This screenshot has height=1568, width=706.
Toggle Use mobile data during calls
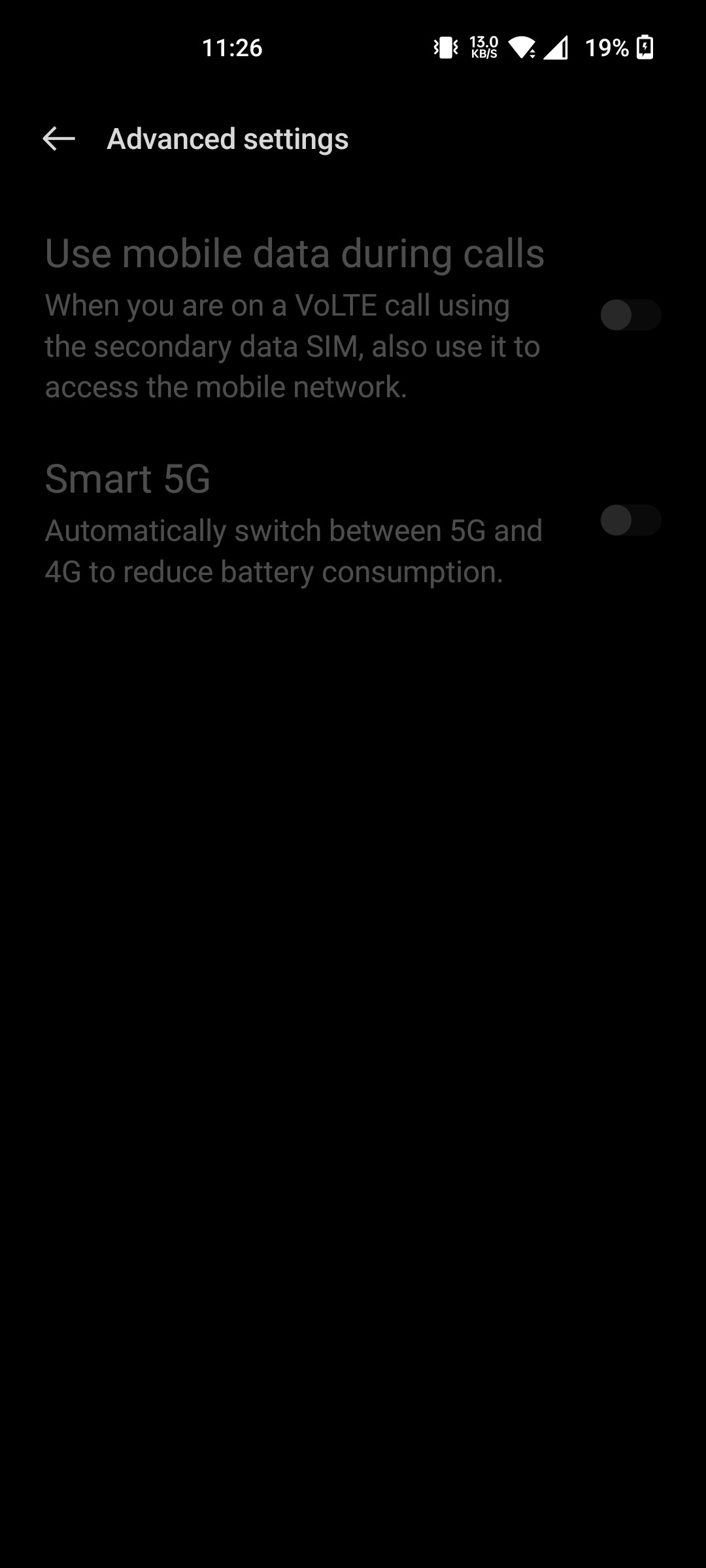[630, 315]
